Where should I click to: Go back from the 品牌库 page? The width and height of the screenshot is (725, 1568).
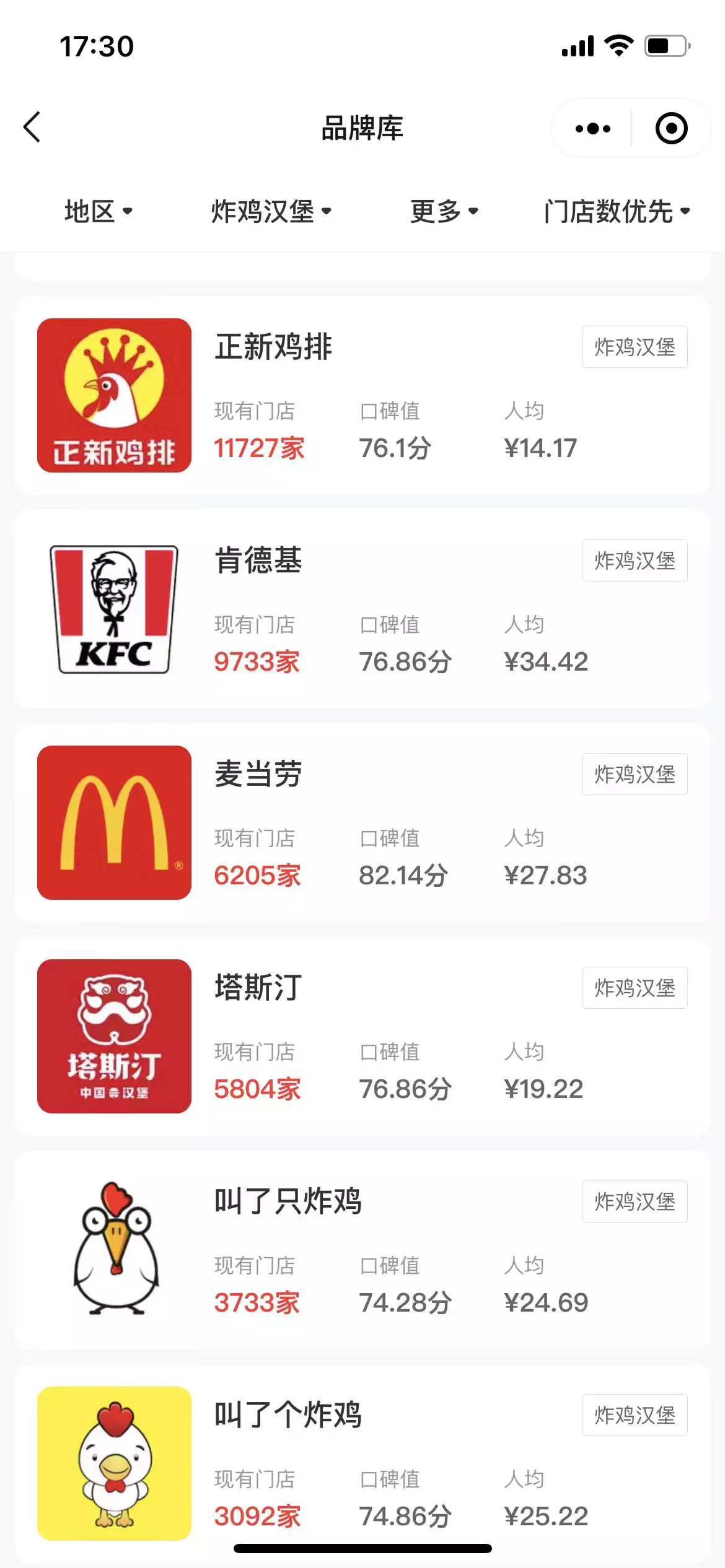point(32,128)
